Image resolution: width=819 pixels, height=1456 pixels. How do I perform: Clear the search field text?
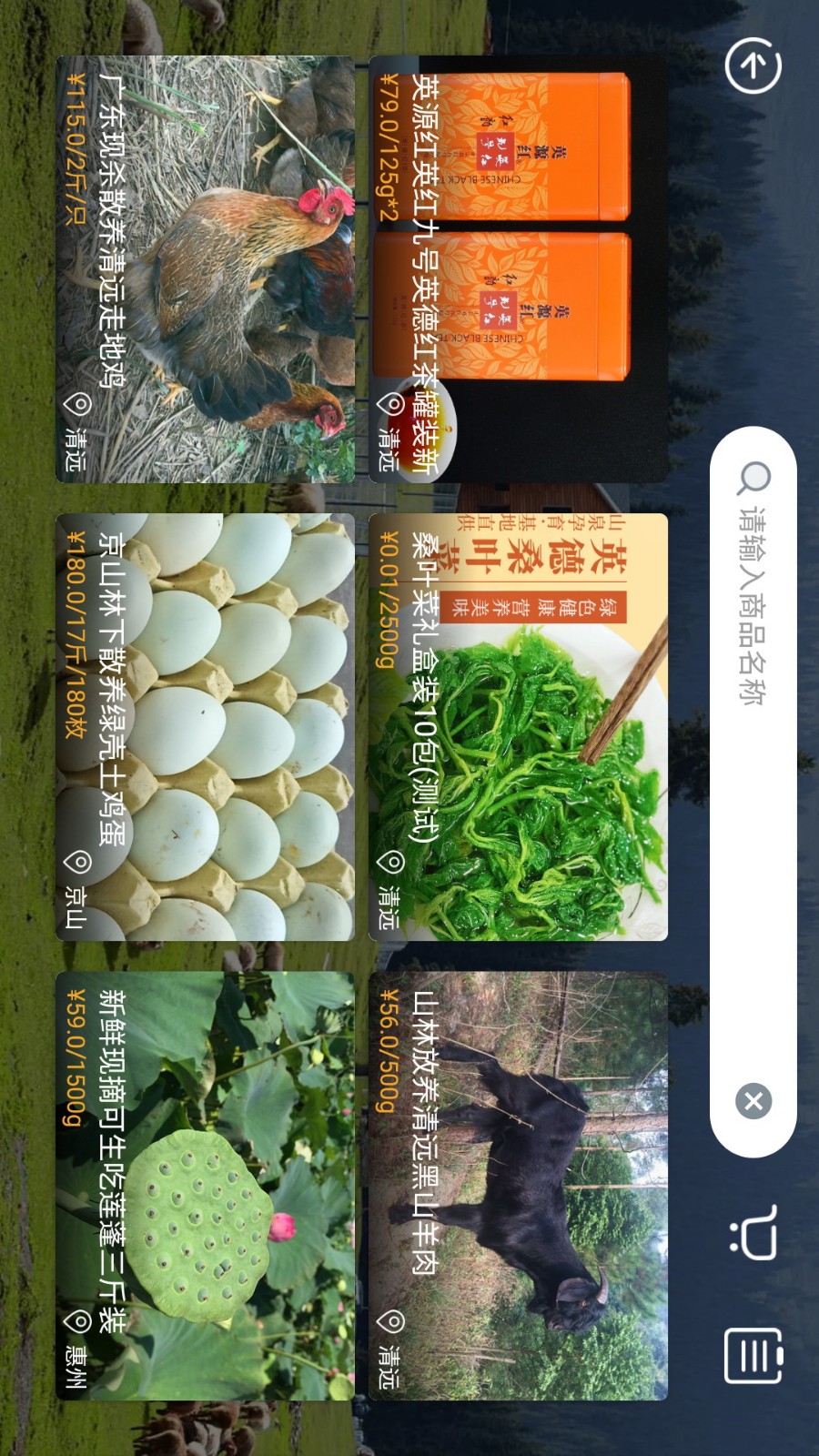[753, 1101]
